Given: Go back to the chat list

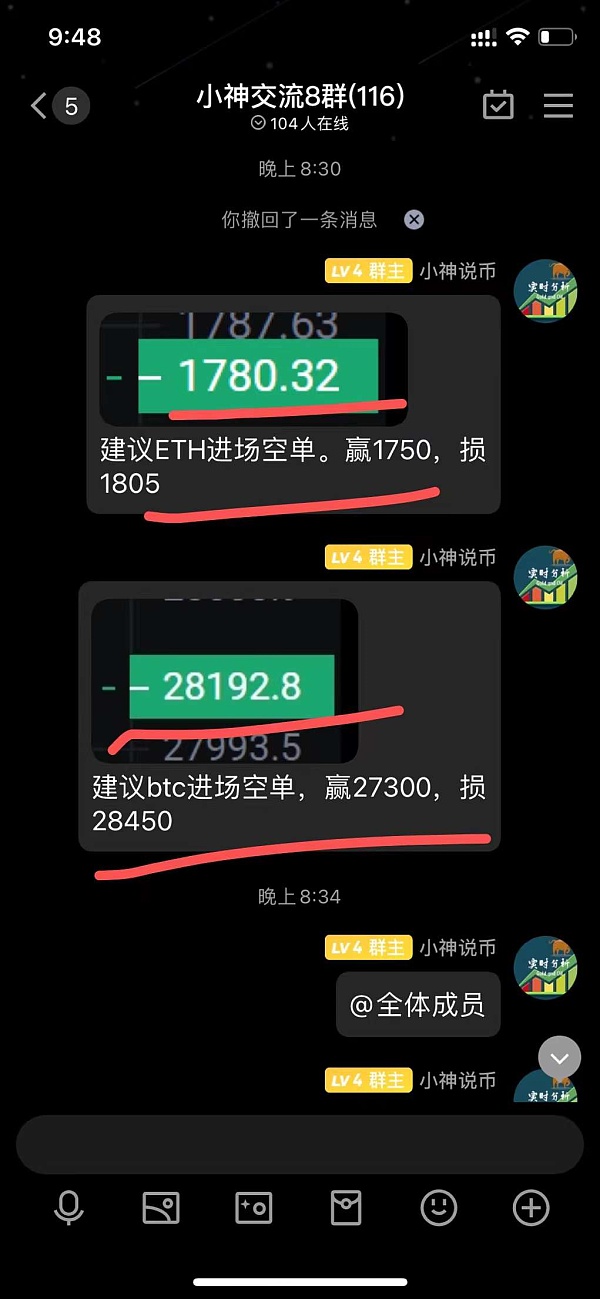Looking at the screenshot, I should click(40, 106).
